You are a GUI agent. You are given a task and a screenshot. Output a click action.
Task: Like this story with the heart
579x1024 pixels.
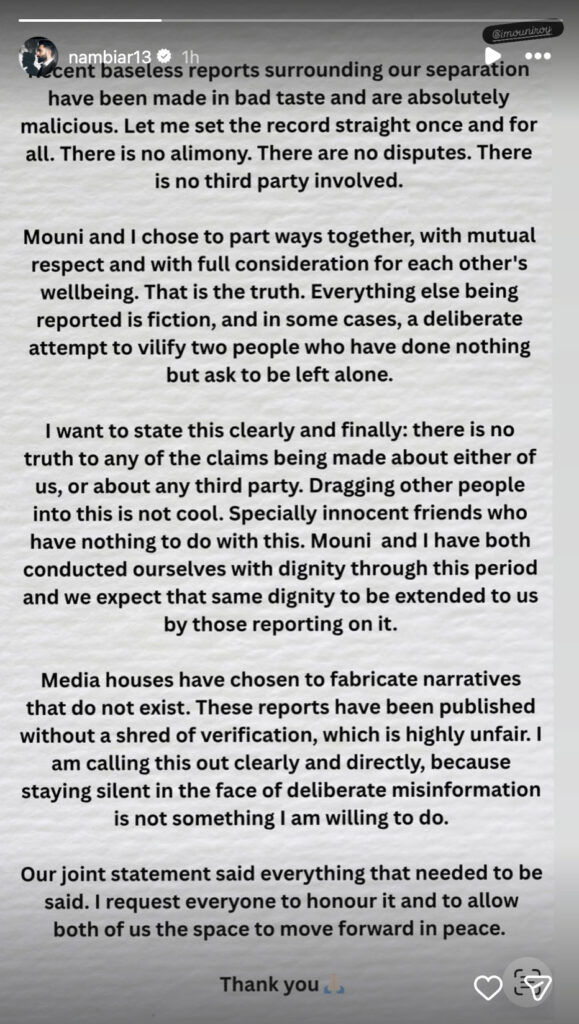tap(488, 987)
